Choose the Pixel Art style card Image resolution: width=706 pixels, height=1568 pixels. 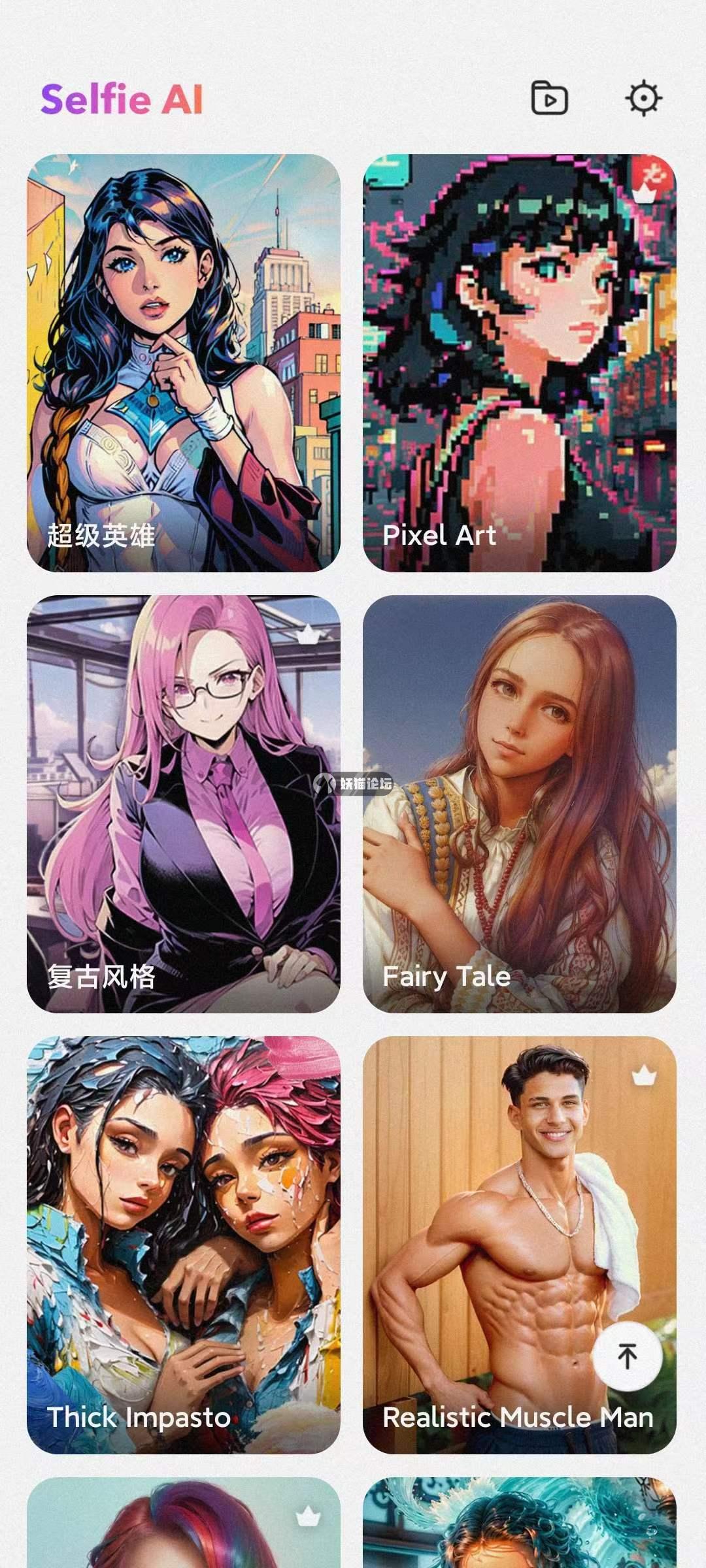(520, 363)
